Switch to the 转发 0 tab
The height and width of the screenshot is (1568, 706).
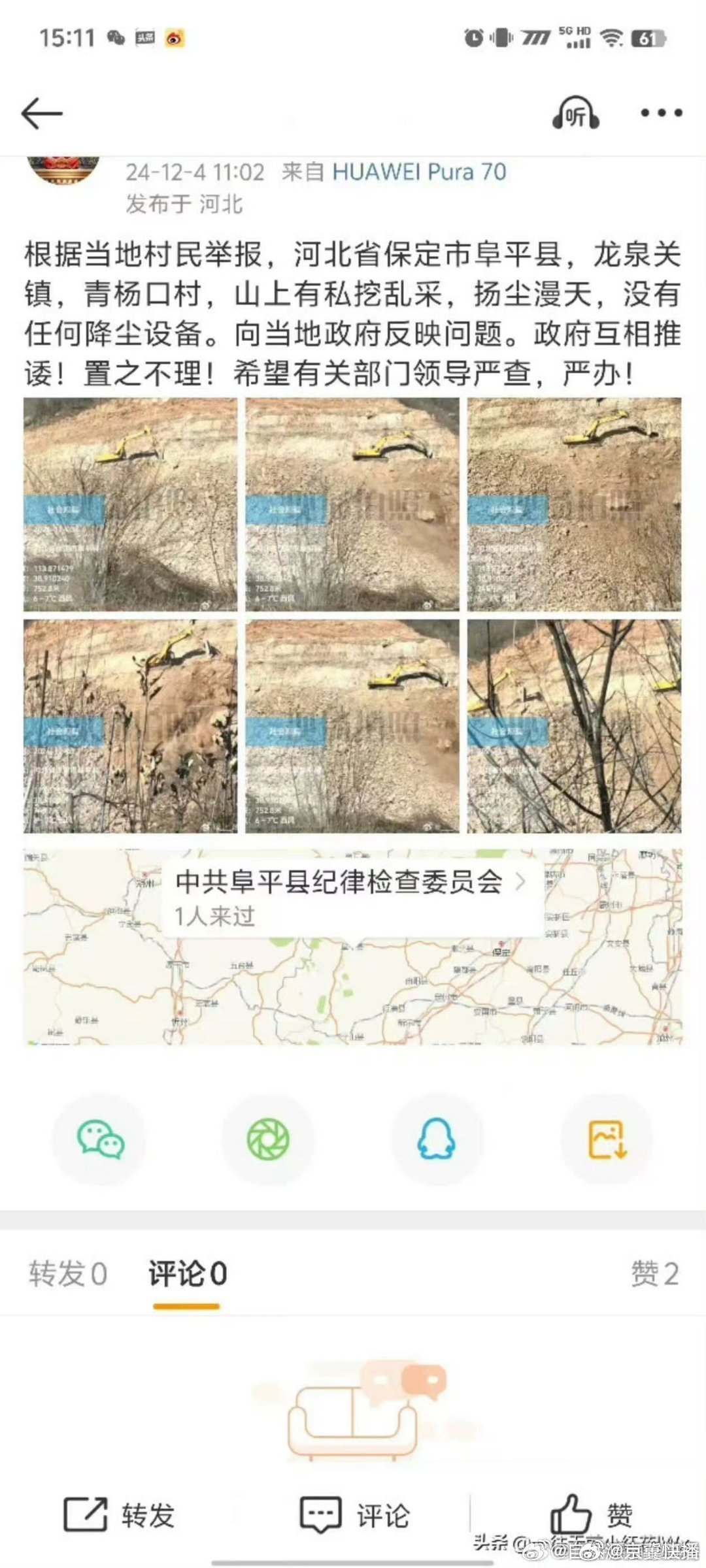68,1274
